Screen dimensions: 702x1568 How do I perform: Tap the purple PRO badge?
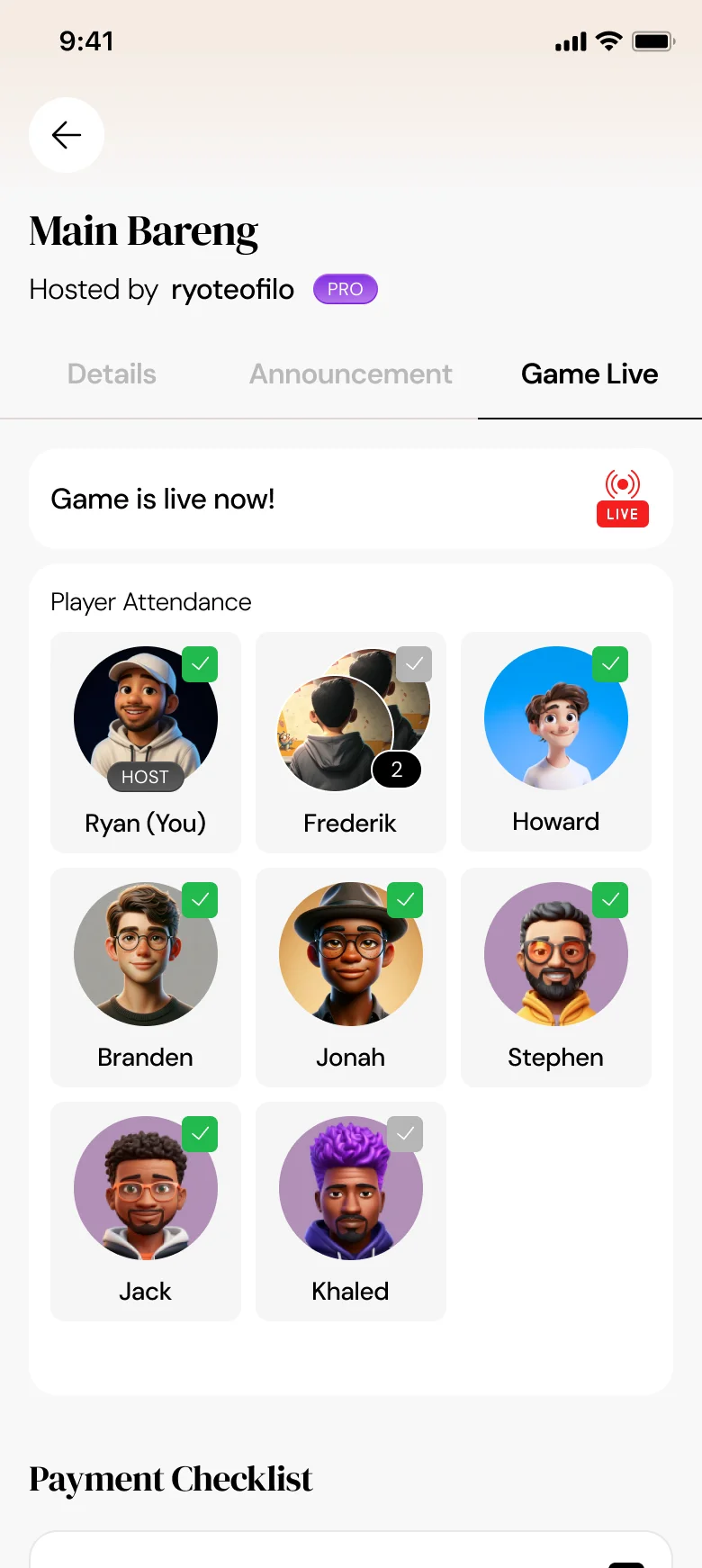pos(345,289)
